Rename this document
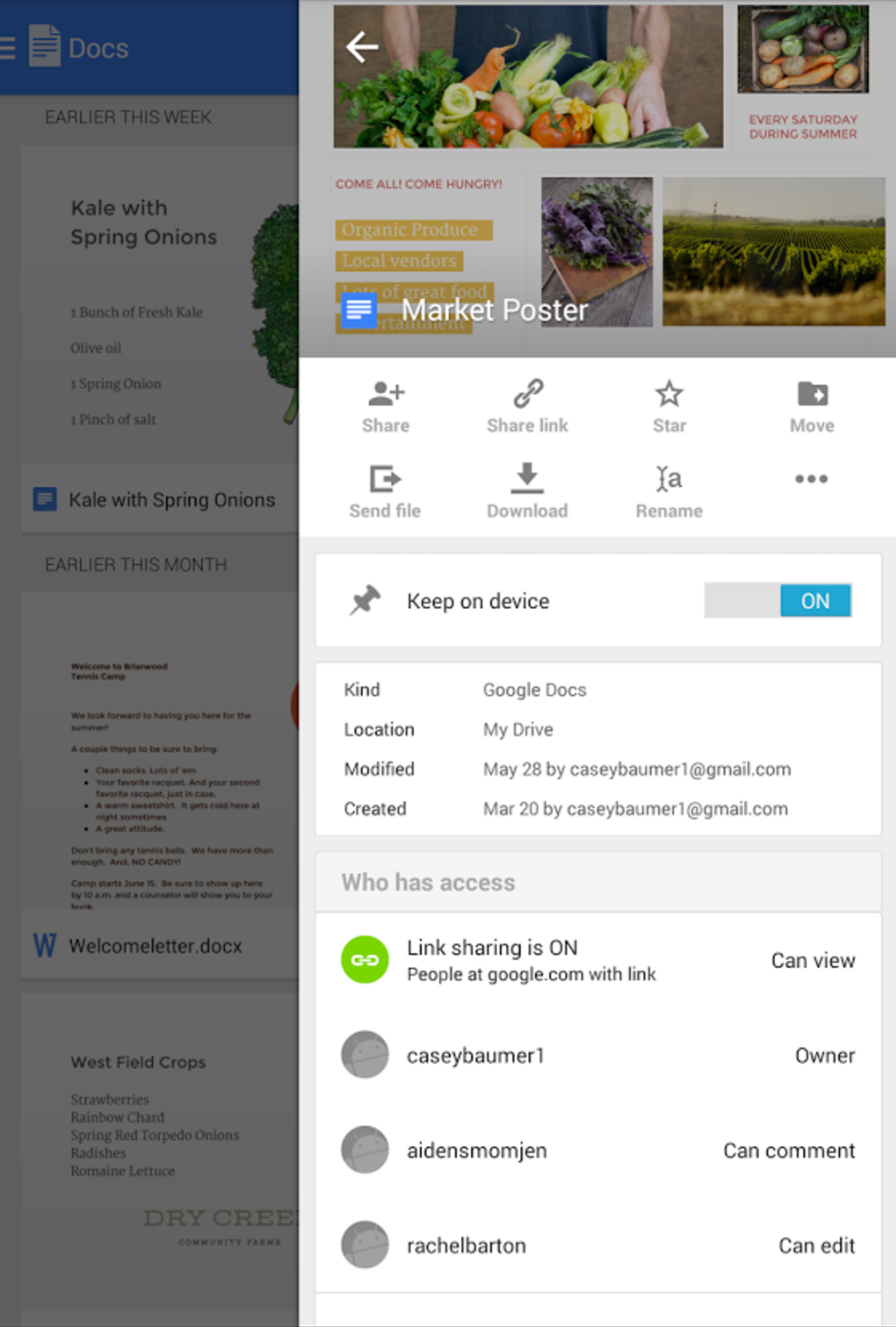Viewport: 896px width, 1327px height. 669,492
